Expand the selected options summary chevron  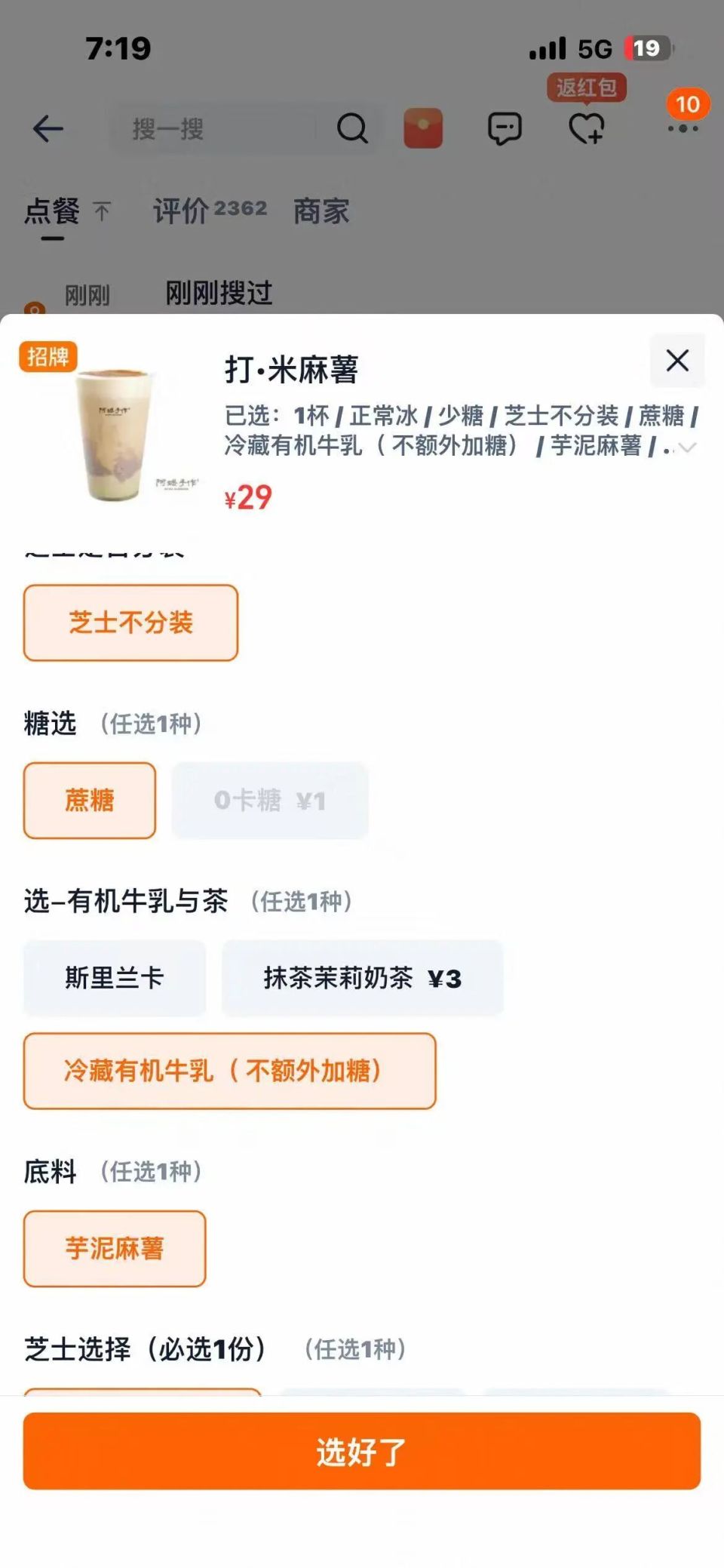(x=685, y=447)
